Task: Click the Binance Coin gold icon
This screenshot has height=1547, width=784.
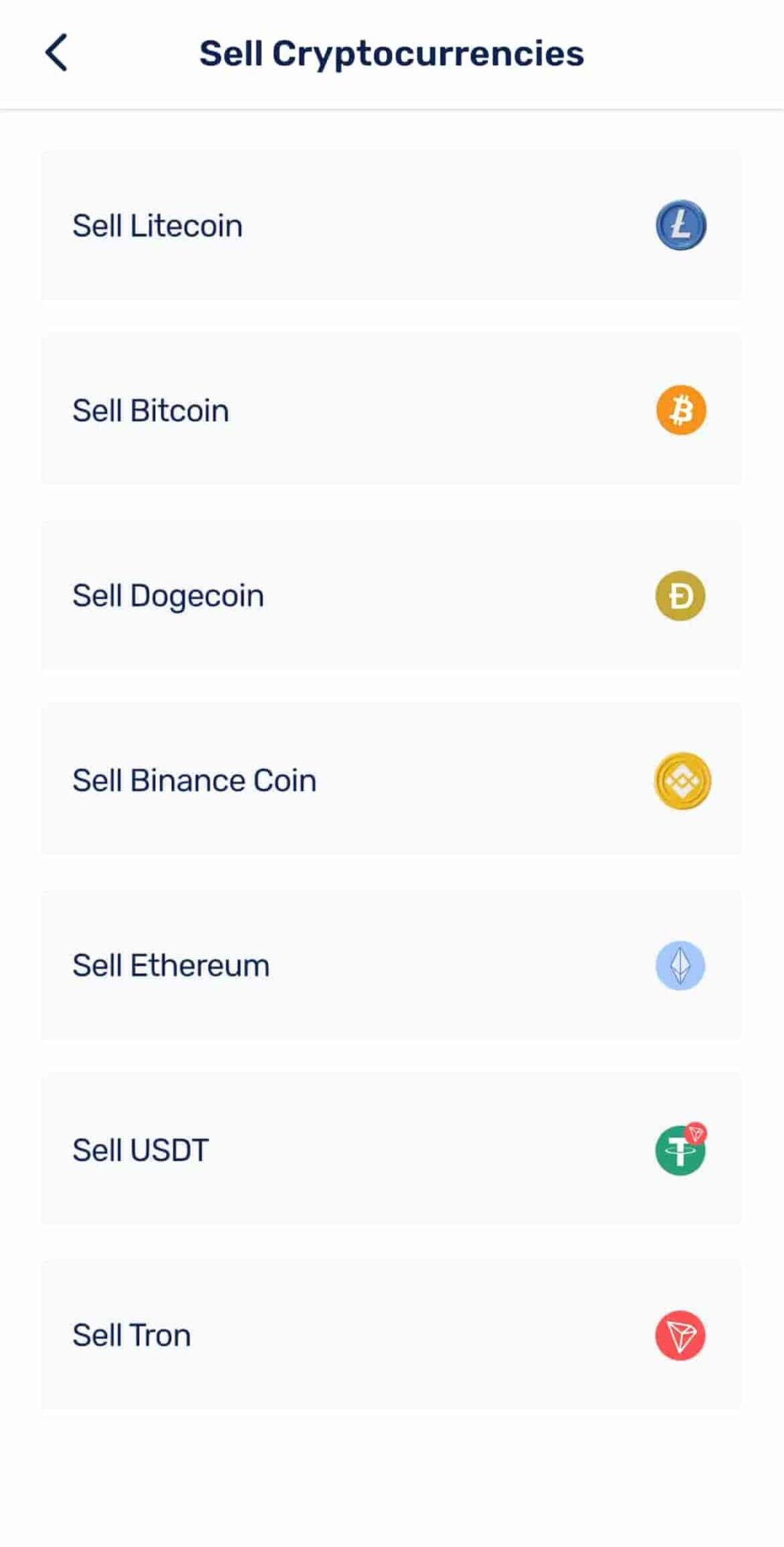Action: [x=681, y=780]
